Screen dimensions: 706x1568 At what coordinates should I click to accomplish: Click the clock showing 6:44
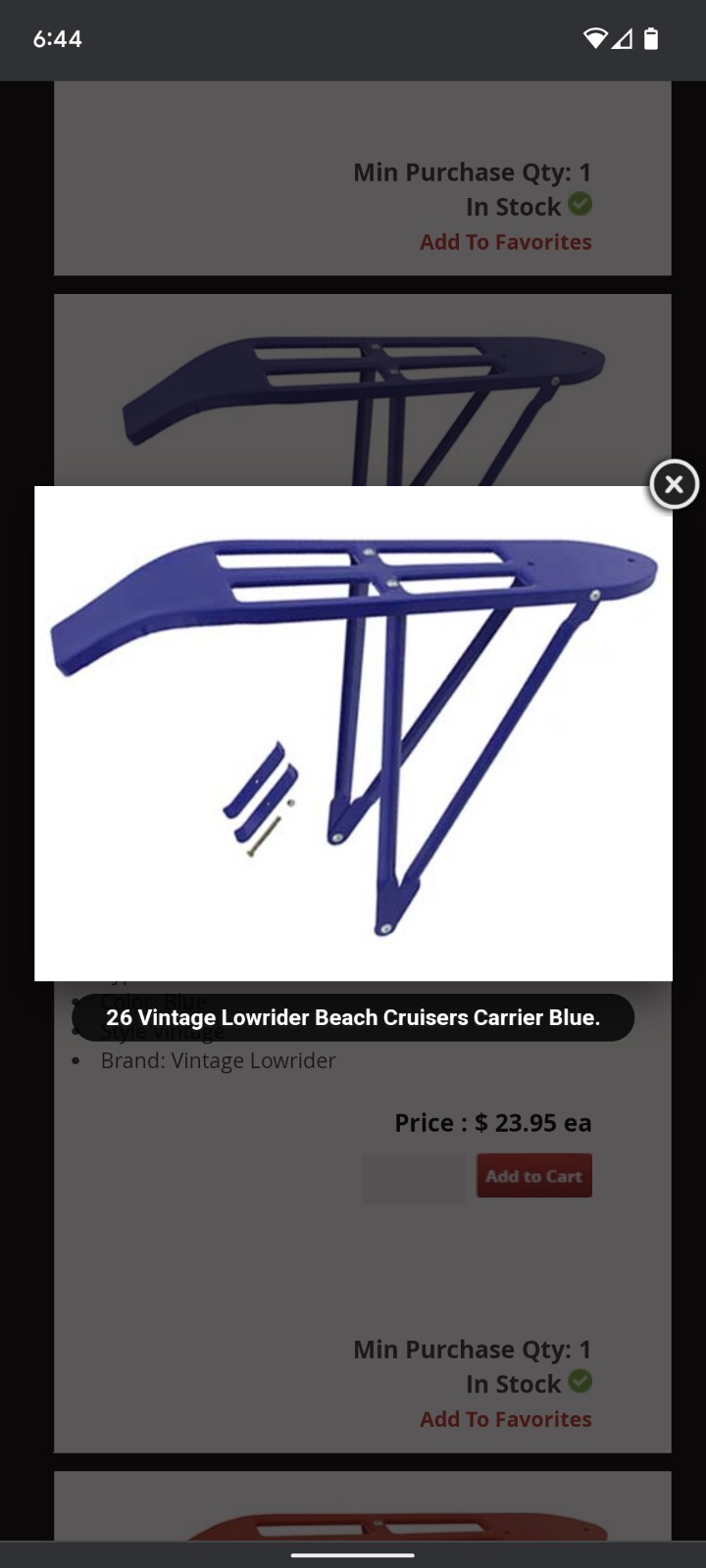[58, 39]
